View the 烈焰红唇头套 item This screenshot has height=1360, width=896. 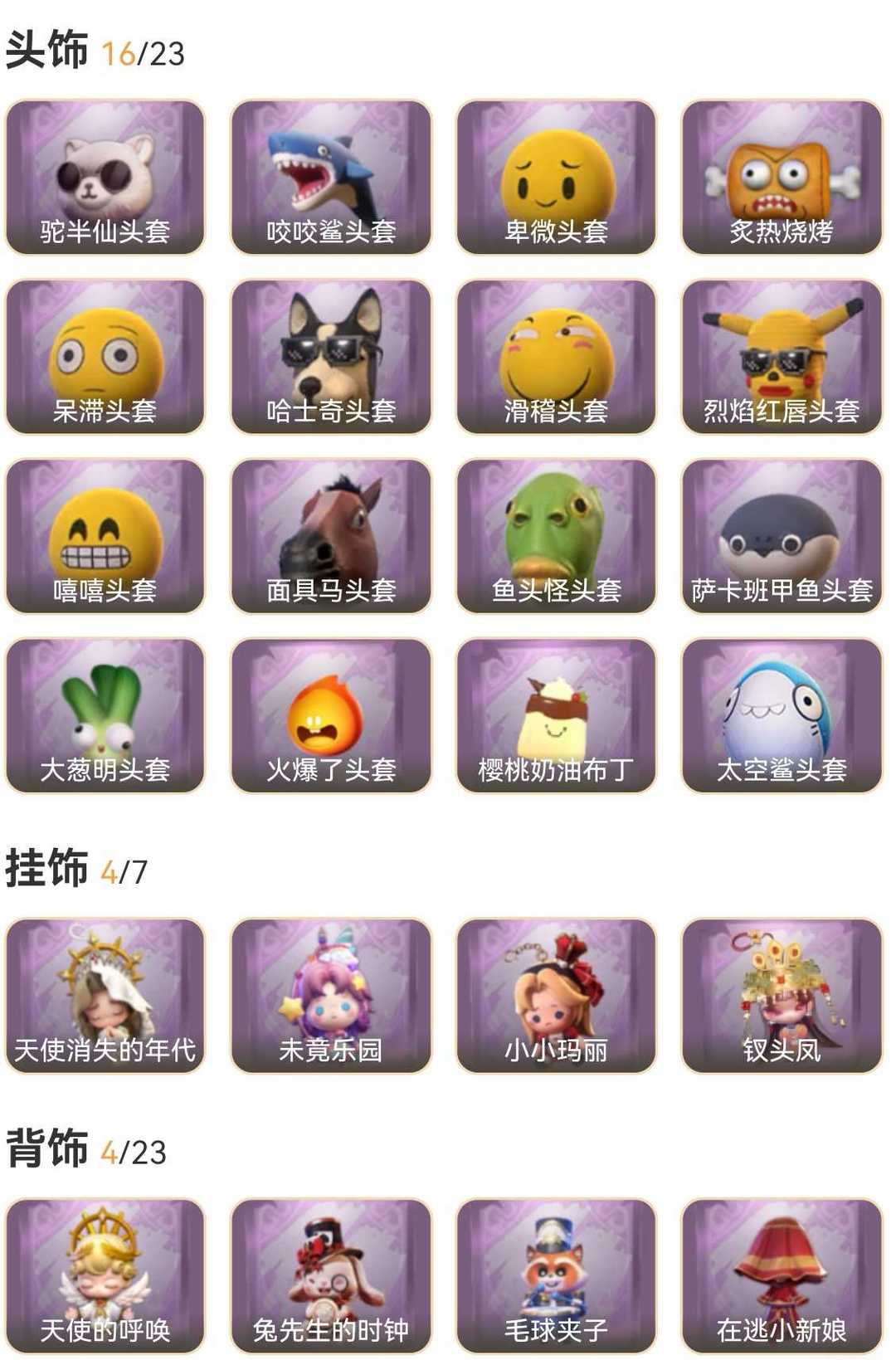(x=782, y=356)
